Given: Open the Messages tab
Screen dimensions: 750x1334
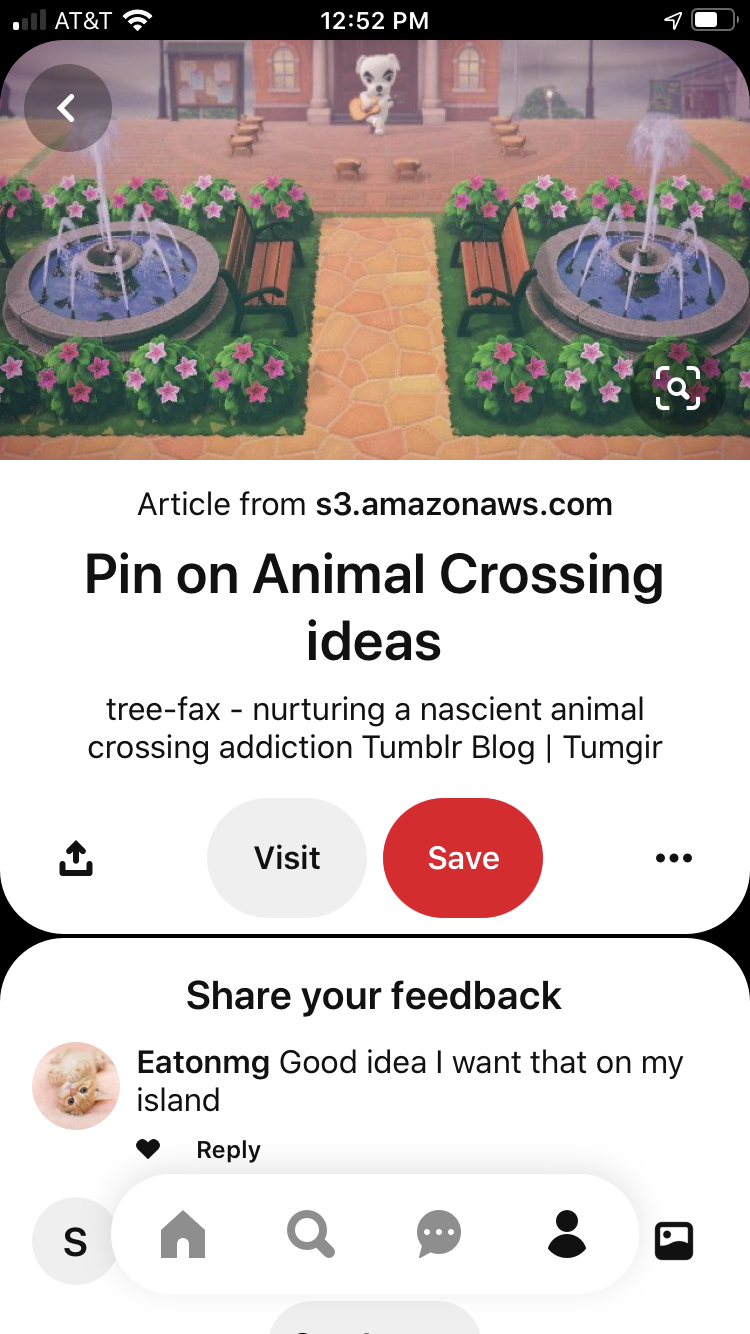Looking at the screenshot, I should pyautogui.click(x=439, y=1234).
